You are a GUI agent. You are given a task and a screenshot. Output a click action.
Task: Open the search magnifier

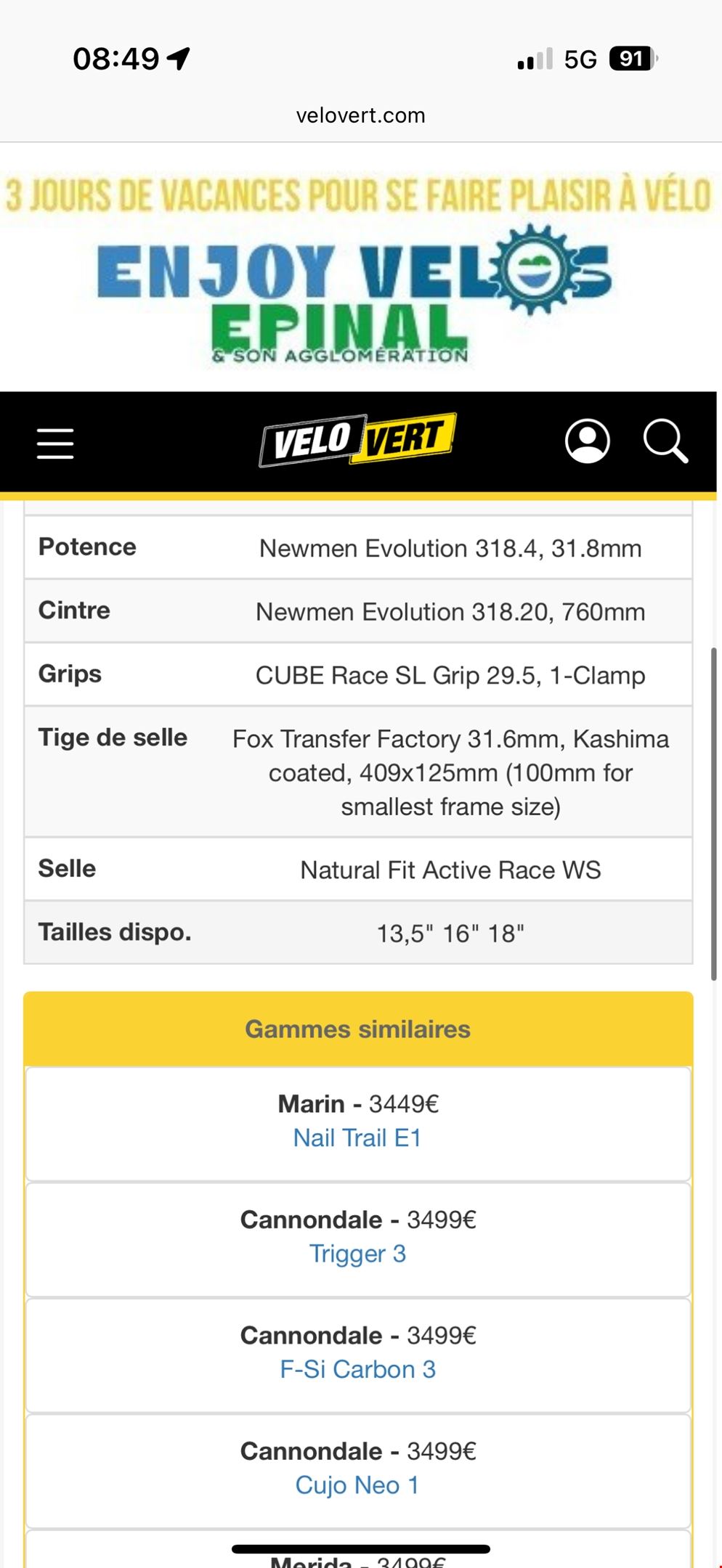tap(665, 441)
